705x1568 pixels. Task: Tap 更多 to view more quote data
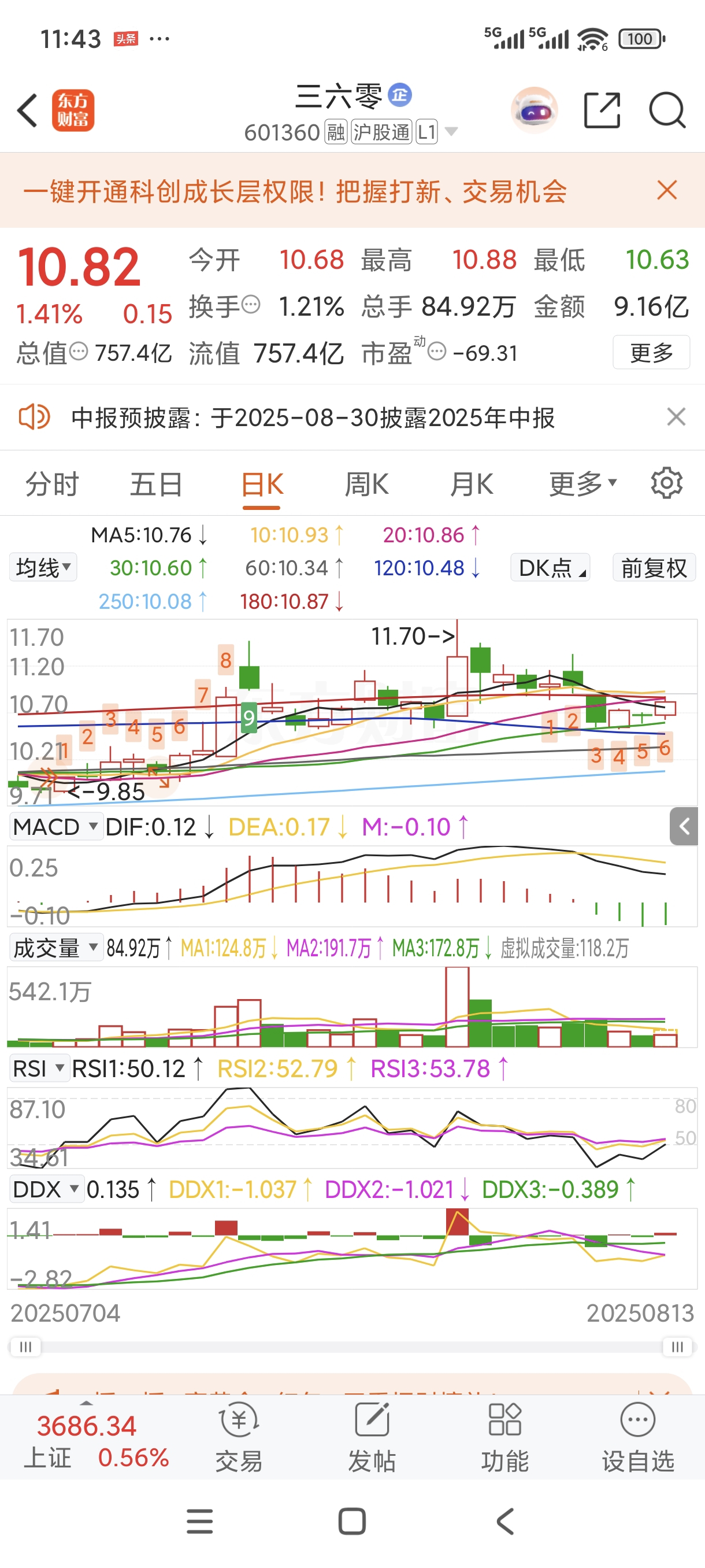(651, 353)
